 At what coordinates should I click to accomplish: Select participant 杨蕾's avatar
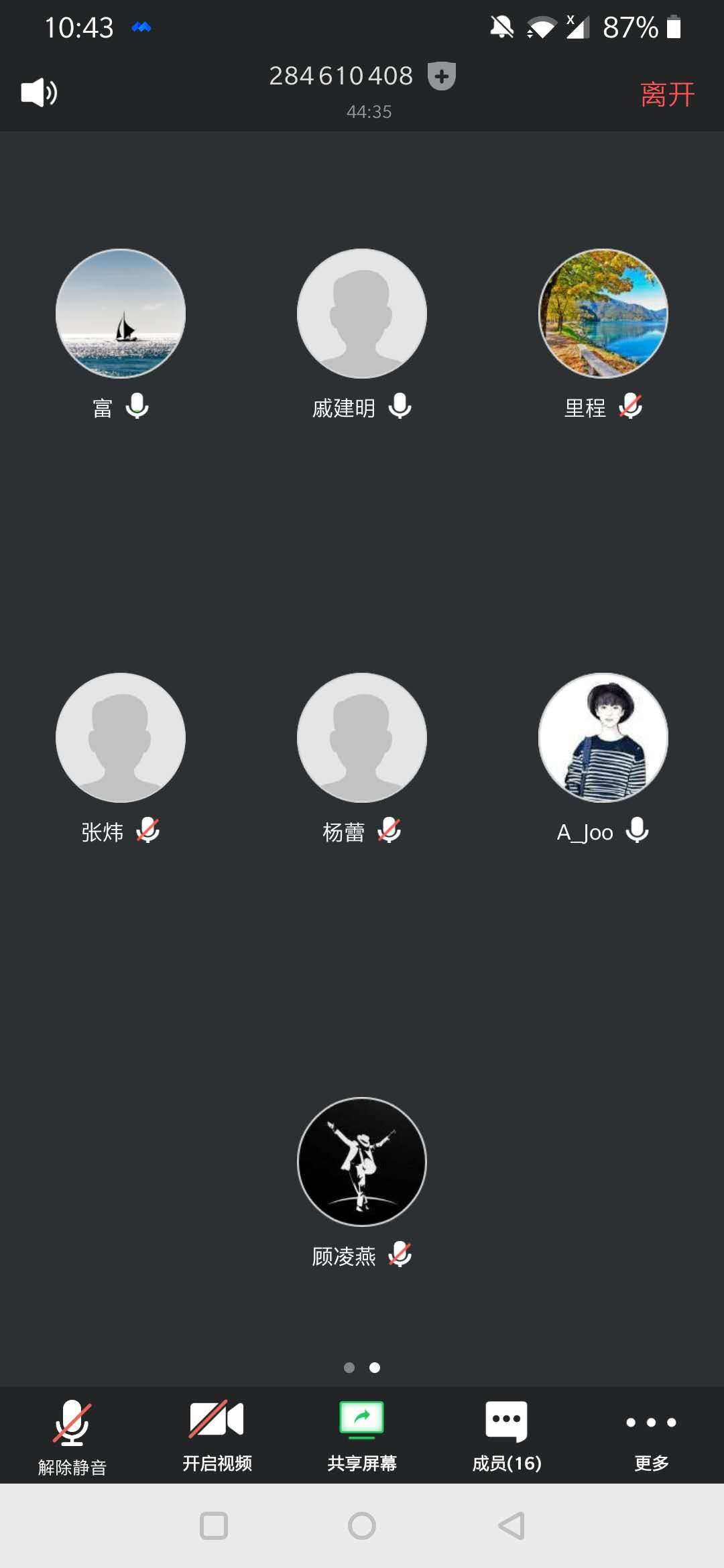coord(362,738)
